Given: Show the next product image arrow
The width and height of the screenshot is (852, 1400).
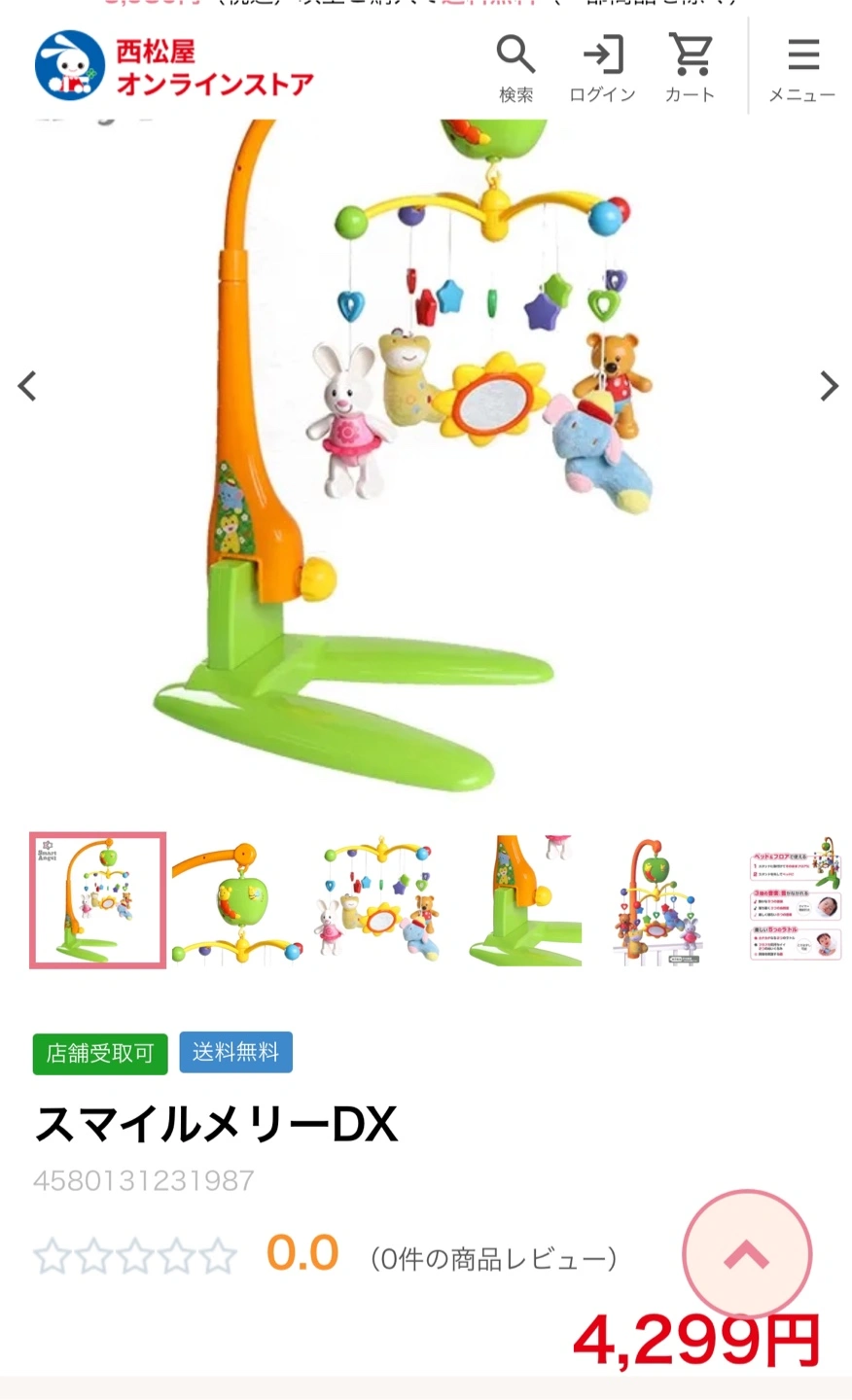Looking at the screenshot, I should (x=828, y=386).
